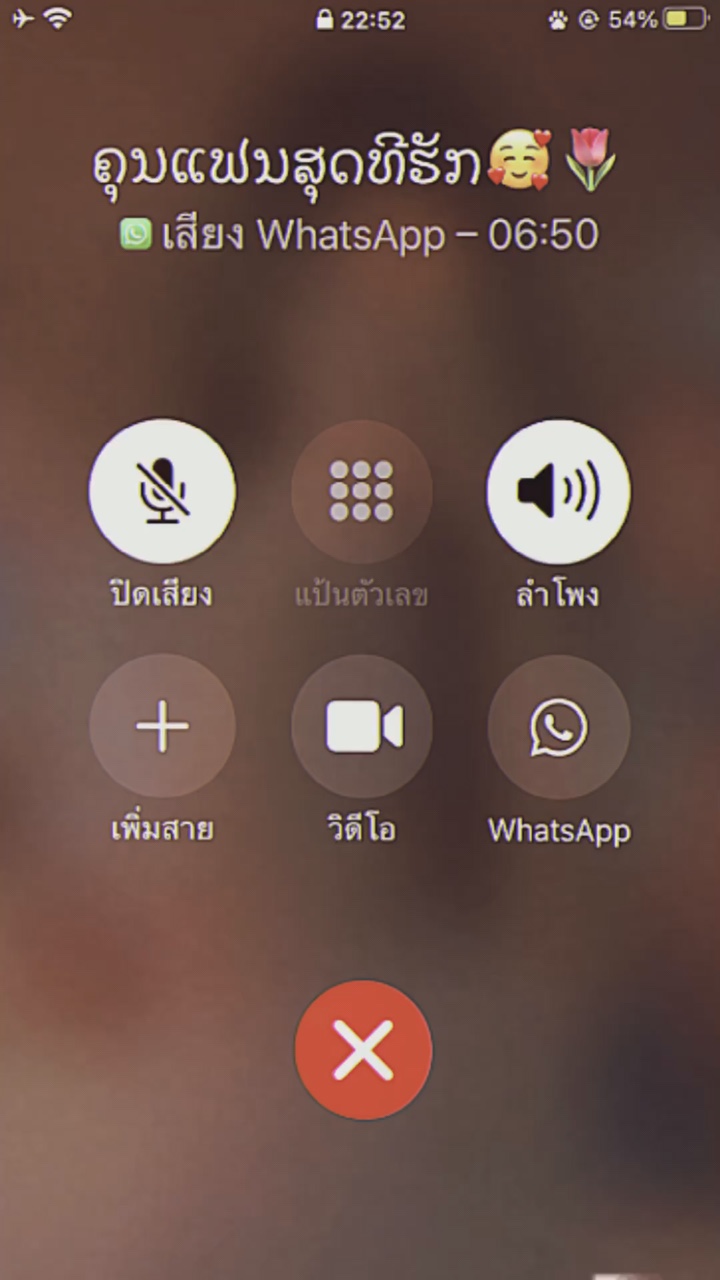
Task: End the call with the red X button
Action: (x=362, y=1048)
